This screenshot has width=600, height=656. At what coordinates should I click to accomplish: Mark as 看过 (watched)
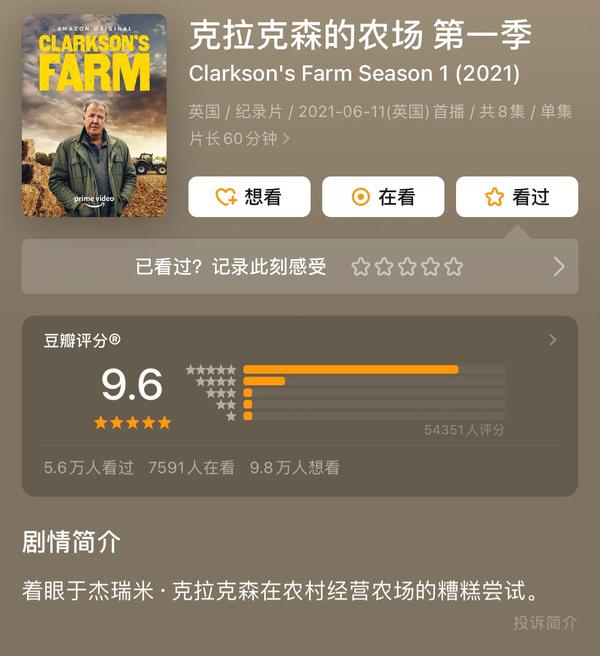(x=517, y=197)
